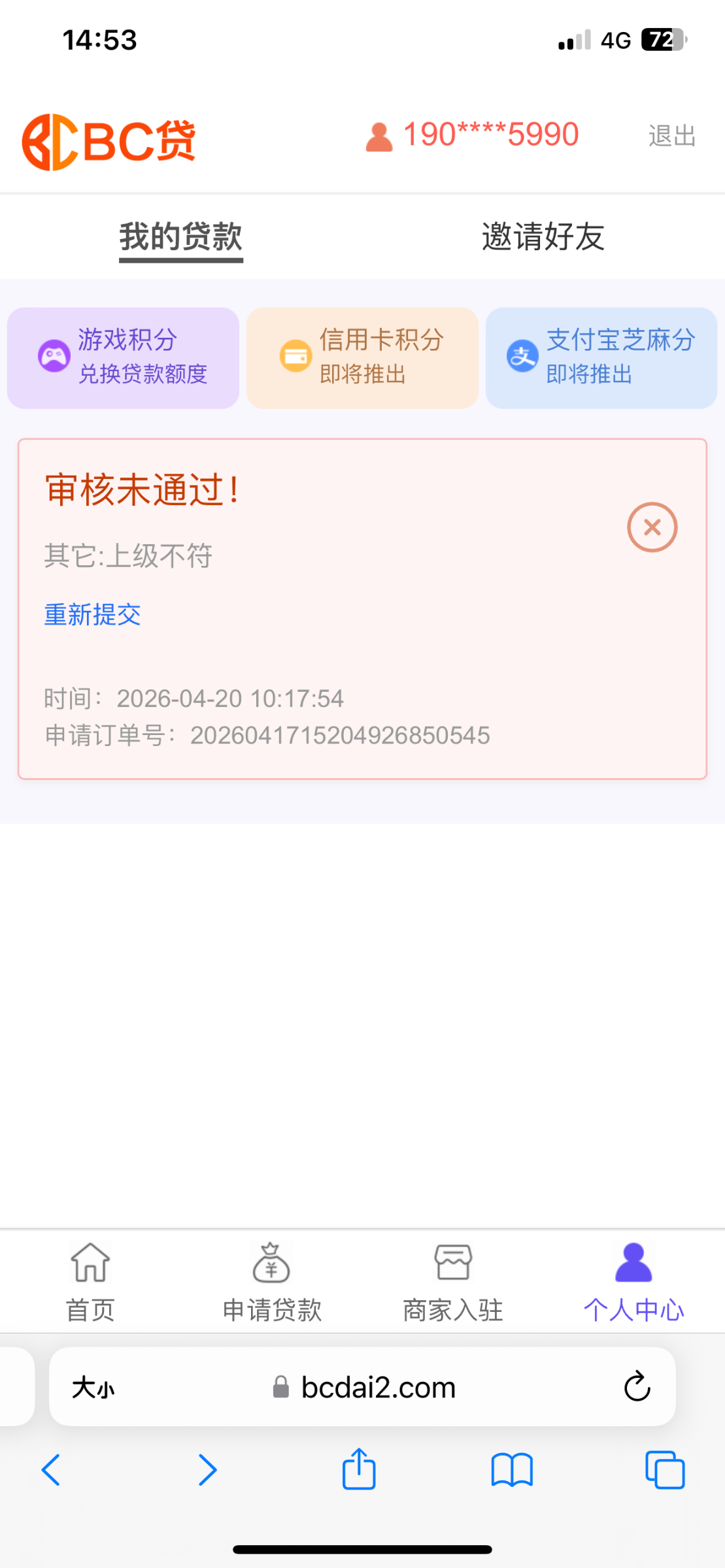
Task: Open the 游戏积分 兑换贷款额度 card
Action: 123,358
